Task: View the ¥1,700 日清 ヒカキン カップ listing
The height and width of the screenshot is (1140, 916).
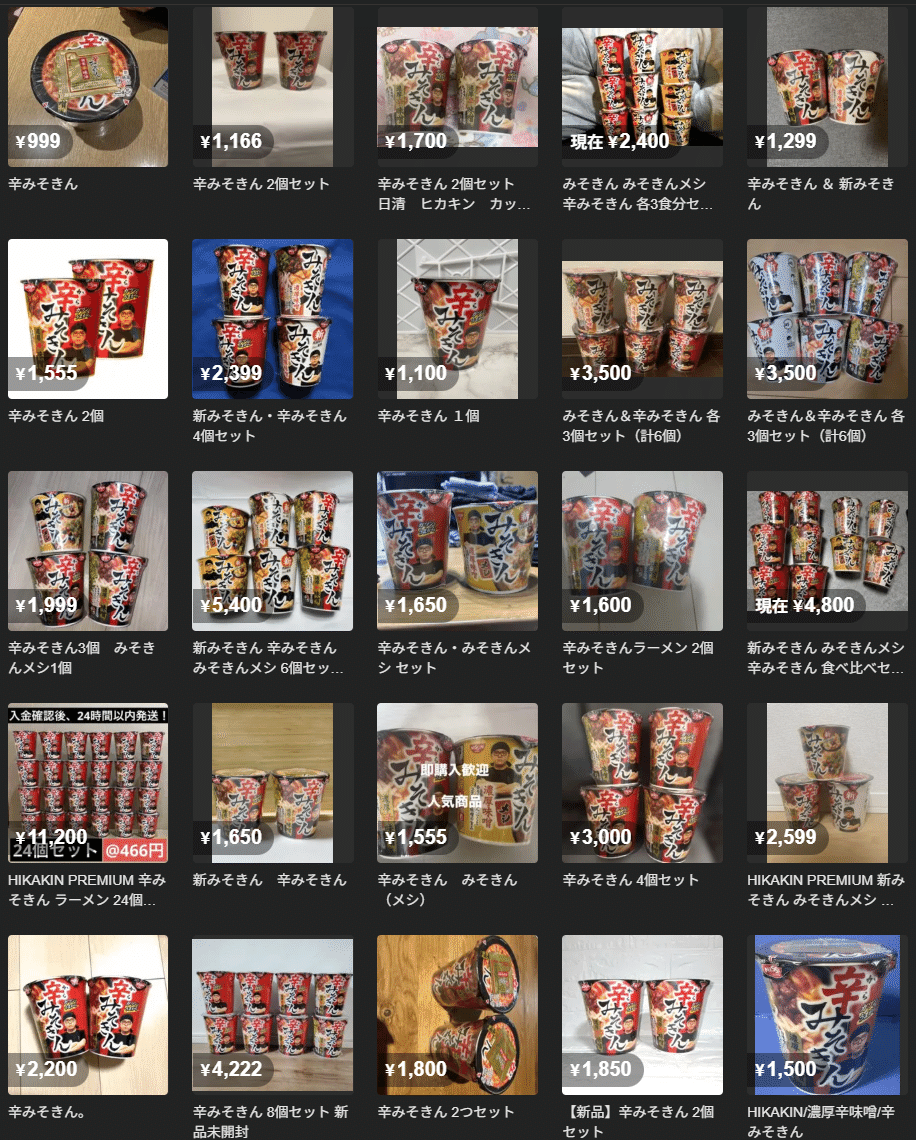Action: pos(457,86)
